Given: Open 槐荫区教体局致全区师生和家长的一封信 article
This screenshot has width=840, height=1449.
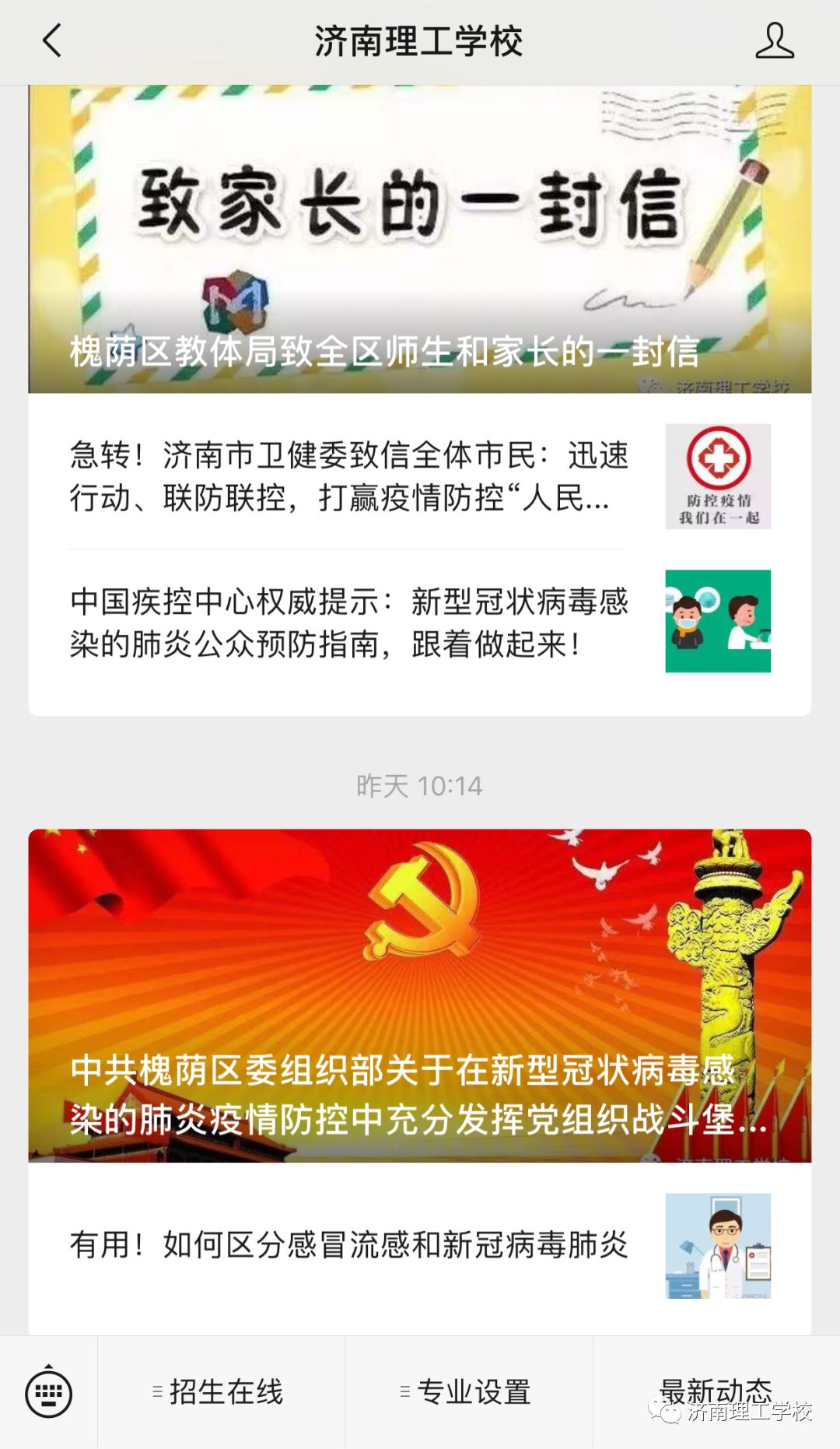Looking at the screenshot, I should coord(419,240).
